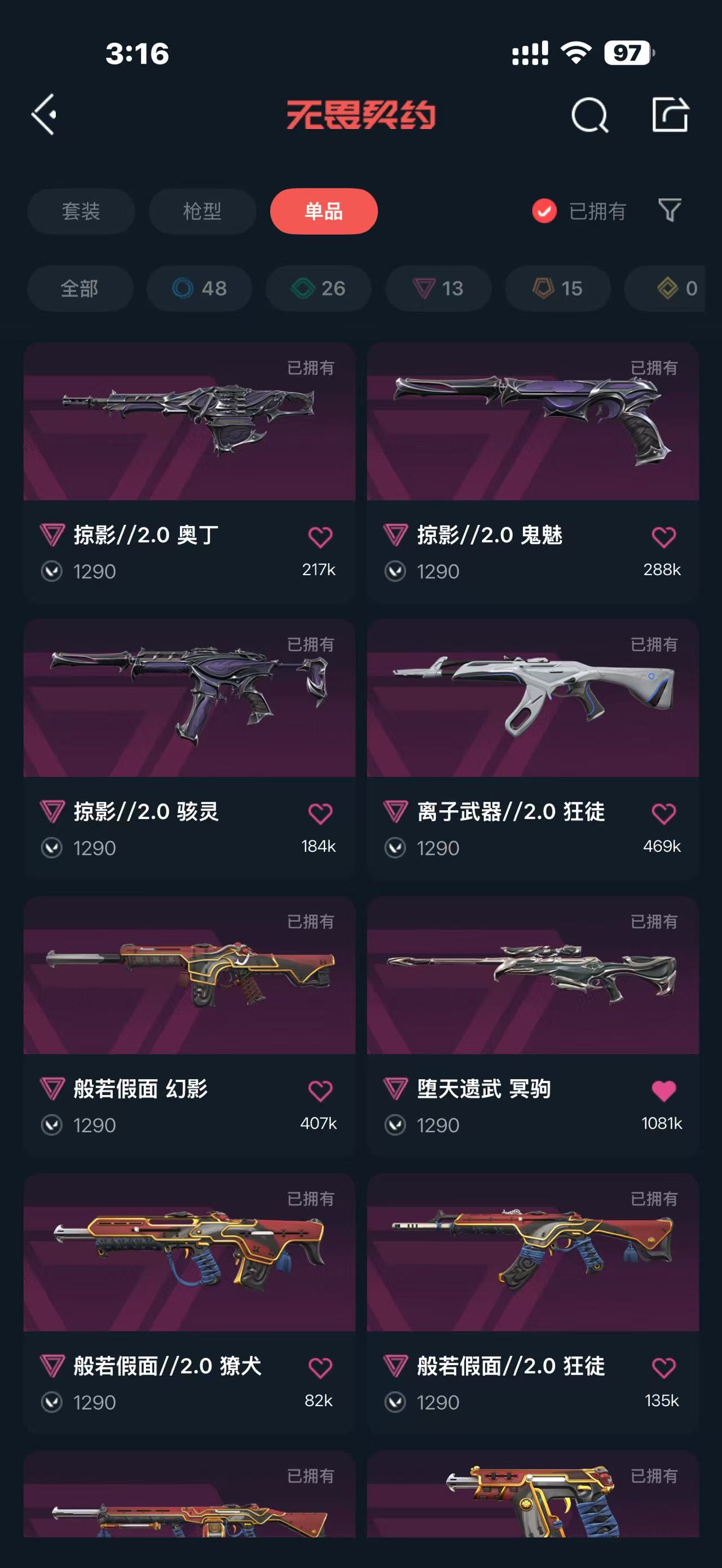Filter by the chip showing 48
This screenshot has width=722, height=1568.
[x=199, y=289]
